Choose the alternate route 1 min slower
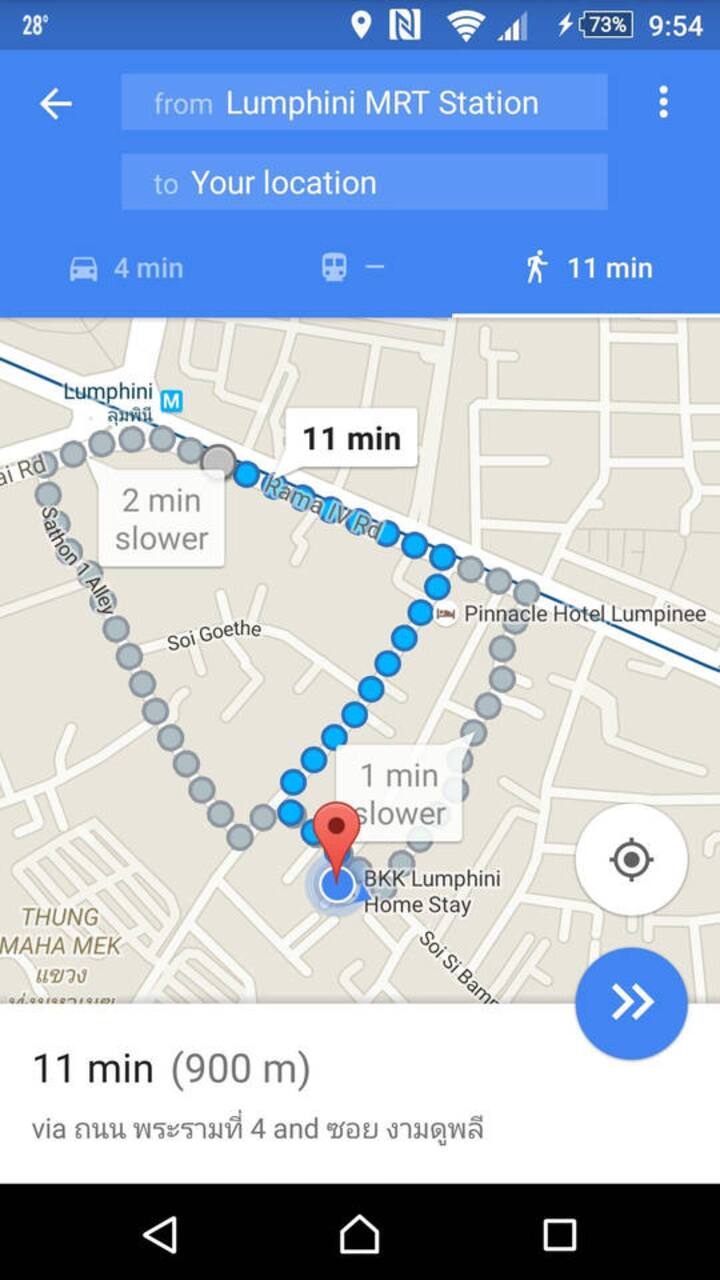The height and width of the screenshot is (1280, 720). (399, 793)
